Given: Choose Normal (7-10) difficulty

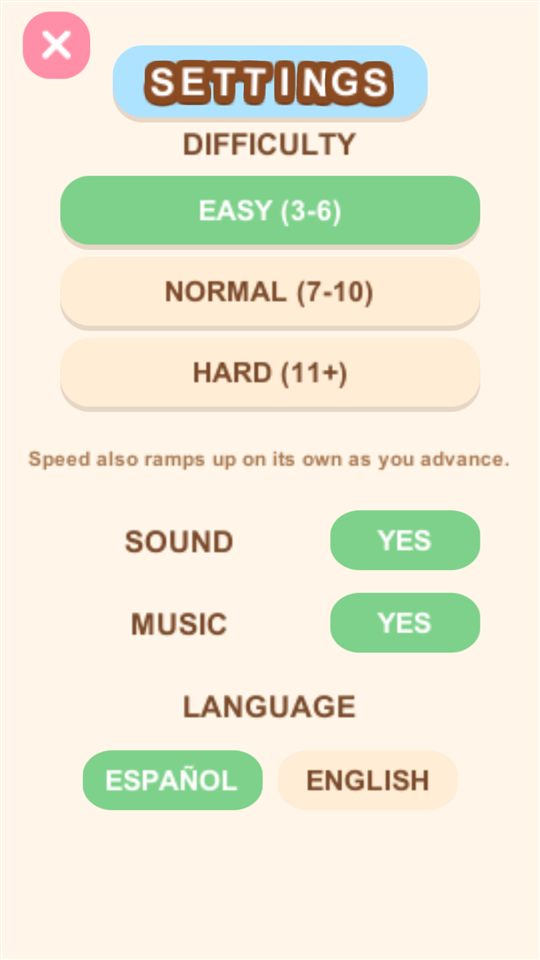Looking at the screenshot, I should pos(270,292).
